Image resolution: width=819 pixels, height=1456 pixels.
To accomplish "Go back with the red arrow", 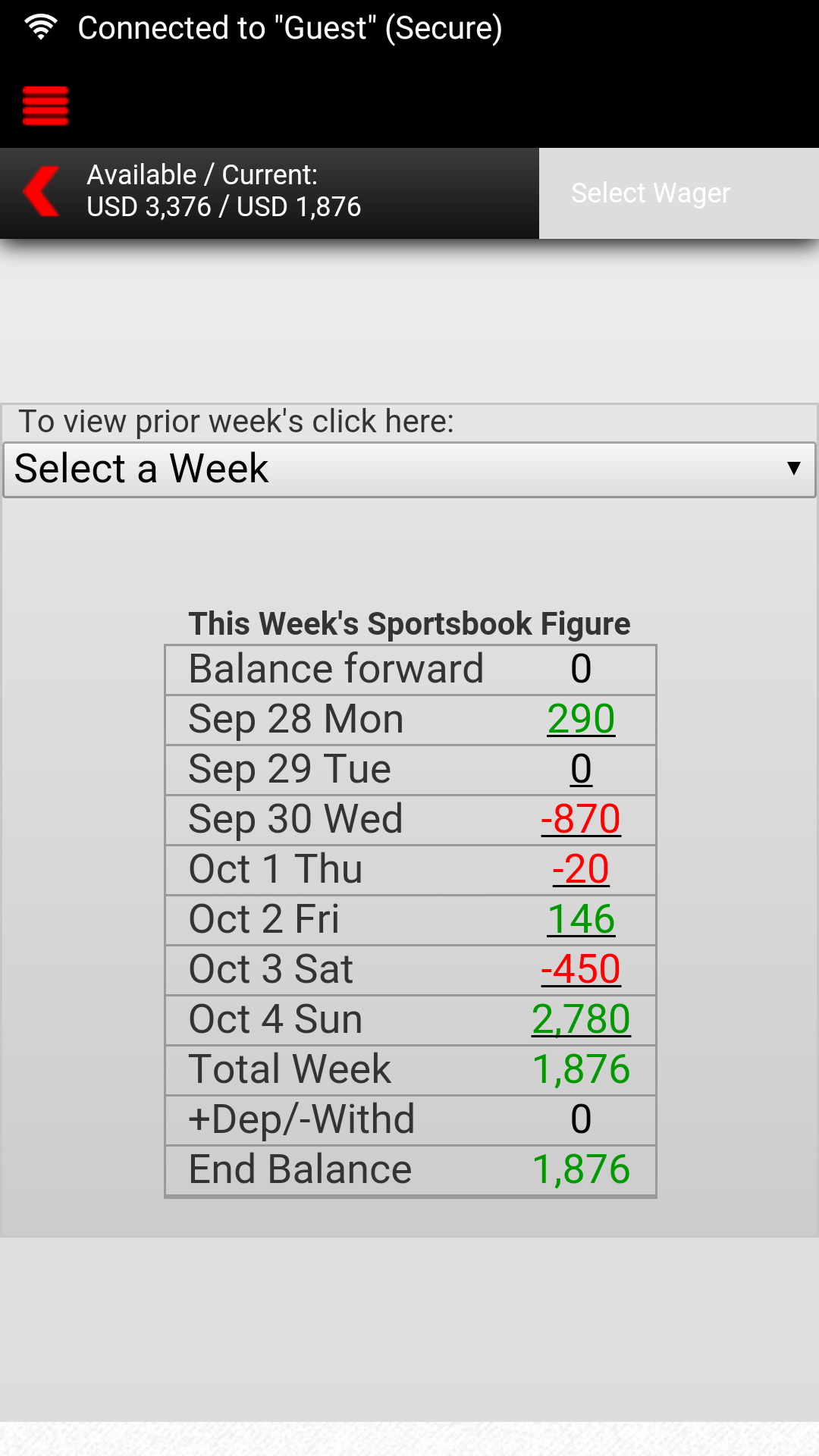I will tap(42, 192).
